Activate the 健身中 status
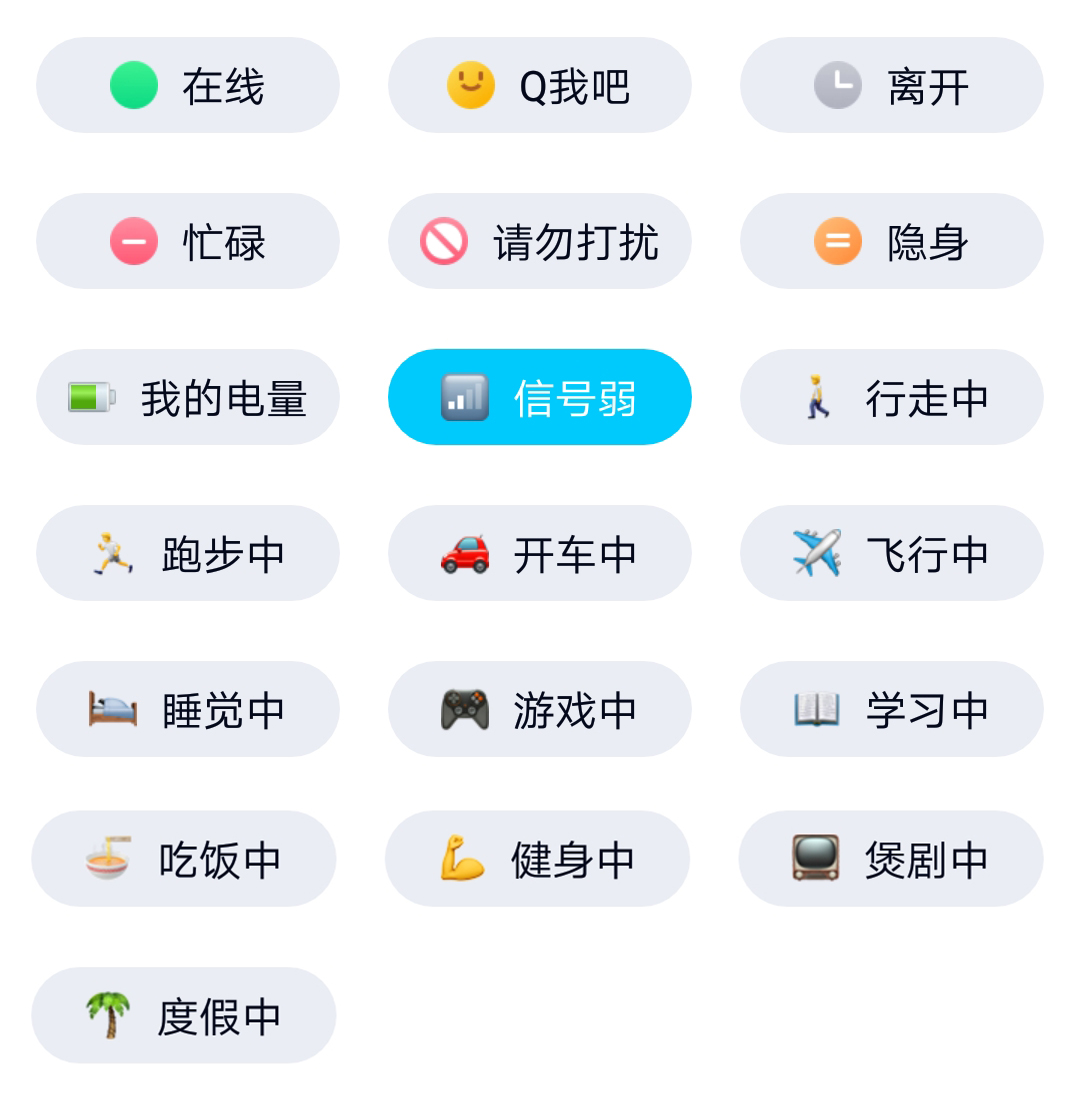 coord(539,859)
